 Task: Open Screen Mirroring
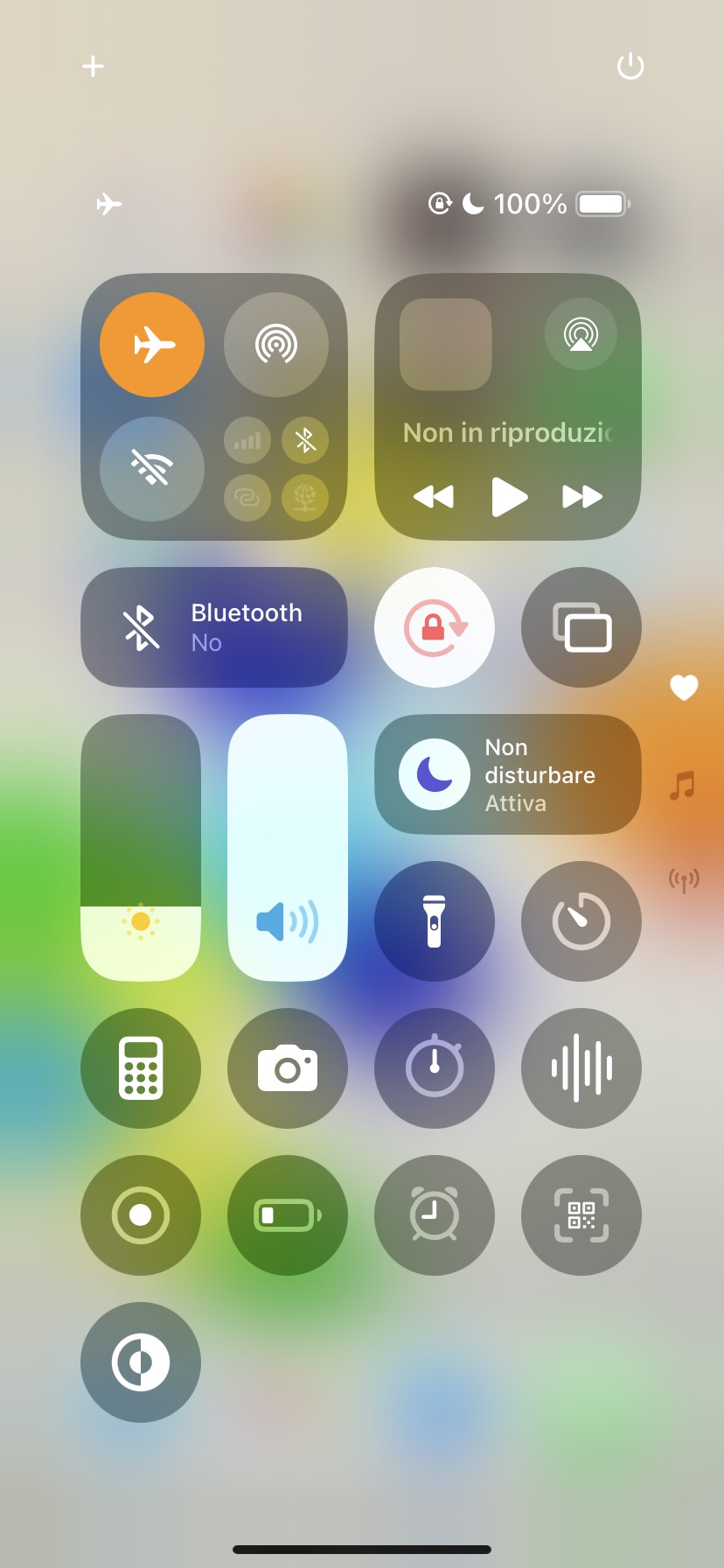click(581, 627)
